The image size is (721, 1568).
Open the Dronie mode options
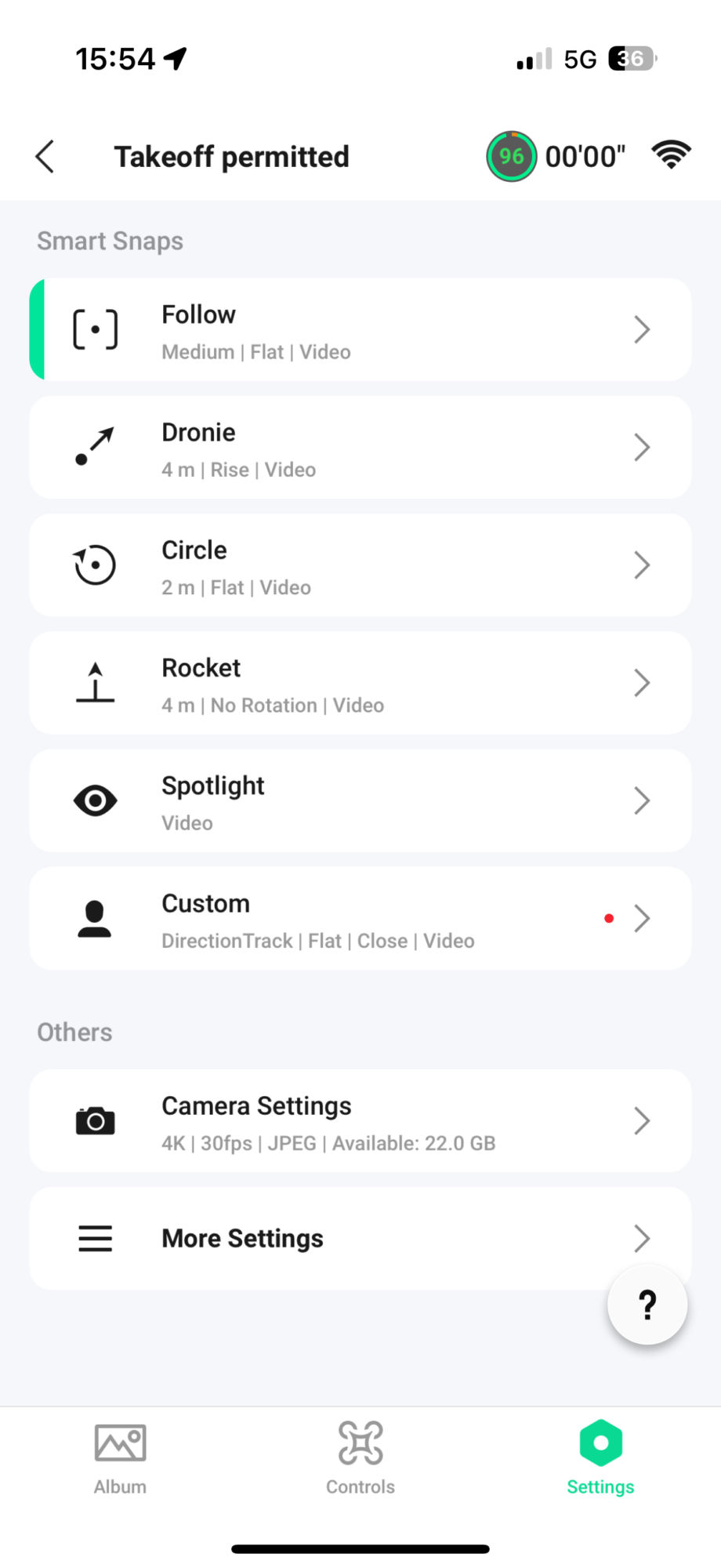point(360,448)
